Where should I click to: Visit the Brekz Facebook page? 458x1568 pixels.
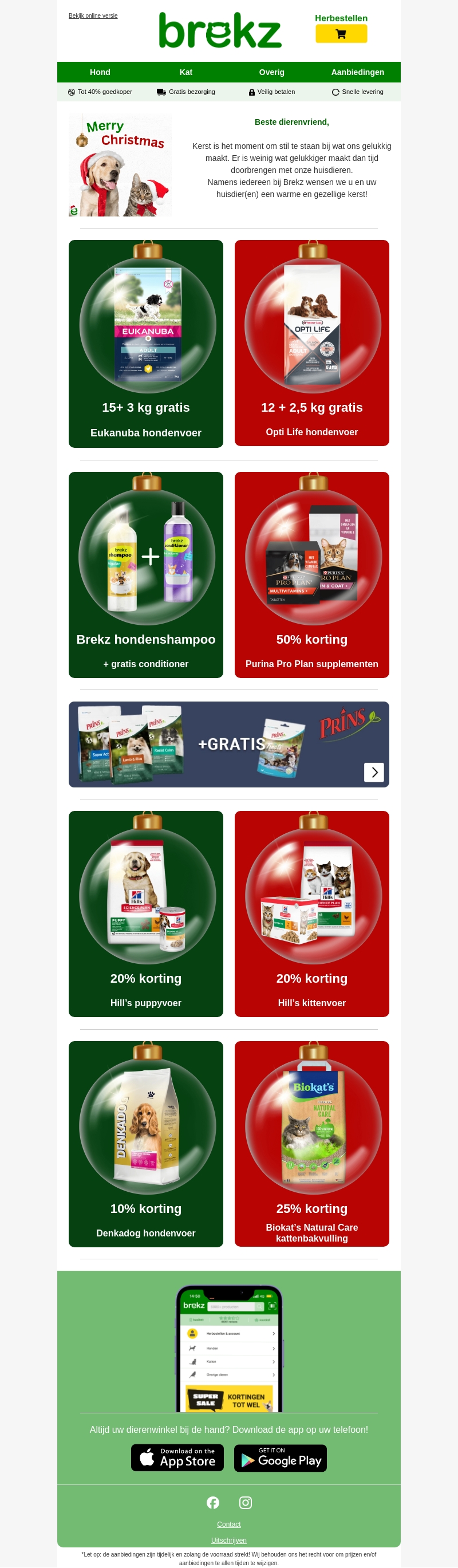click(x=213, y=1502)
